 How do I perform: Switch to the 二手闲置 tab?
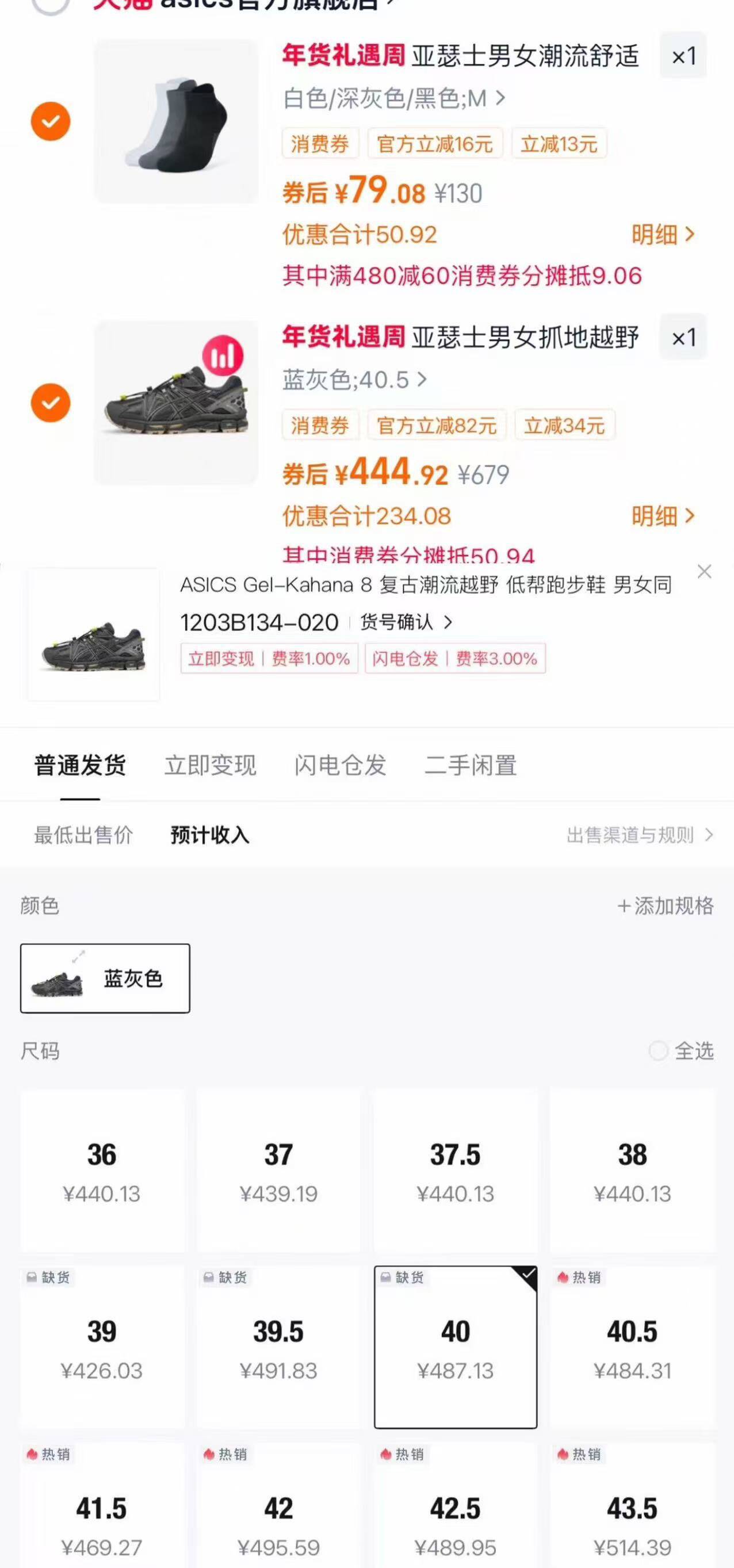[x=469, y=766]
